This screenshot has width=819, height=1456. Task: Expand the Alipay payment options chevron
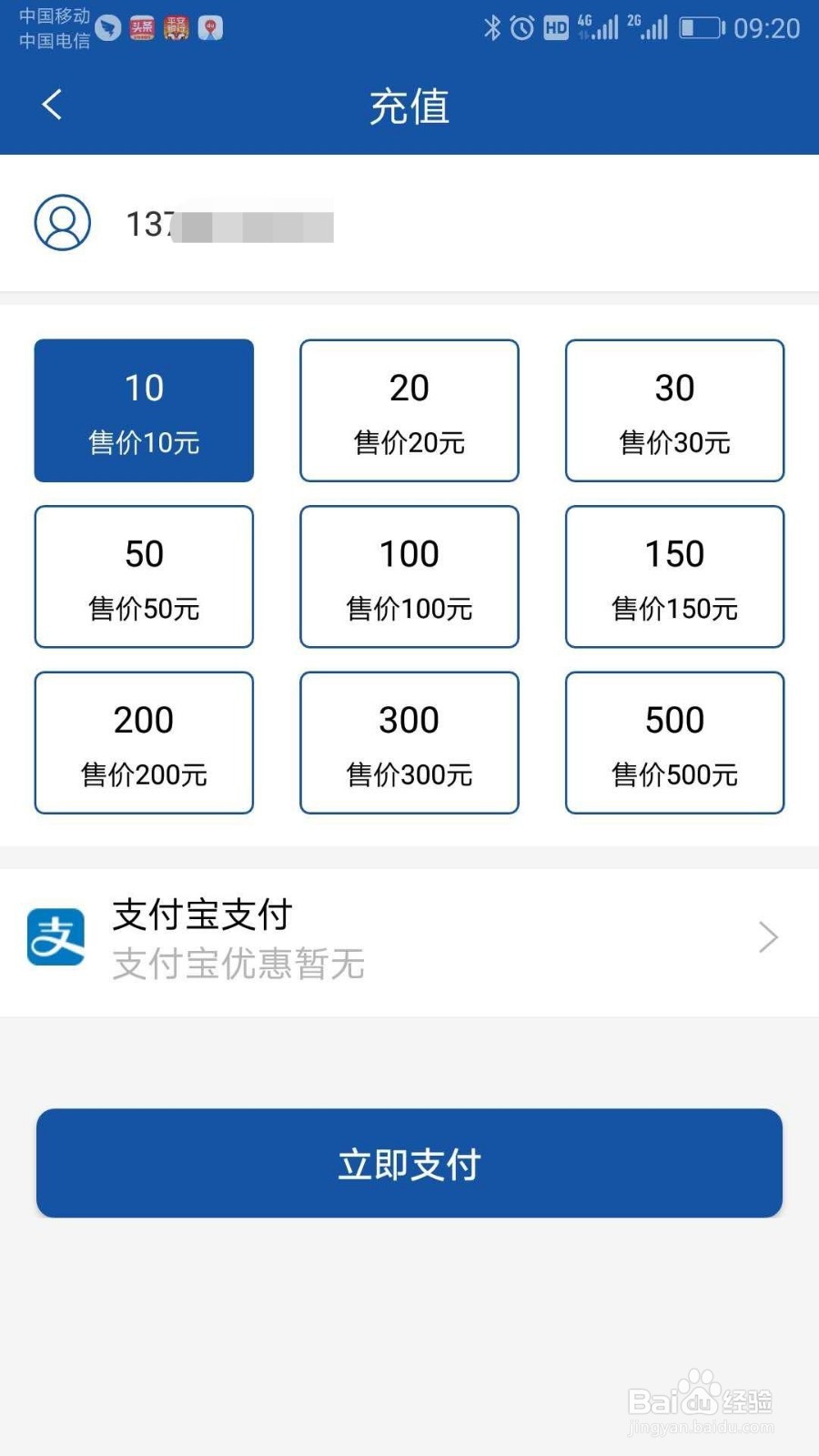tap(767, 937)
